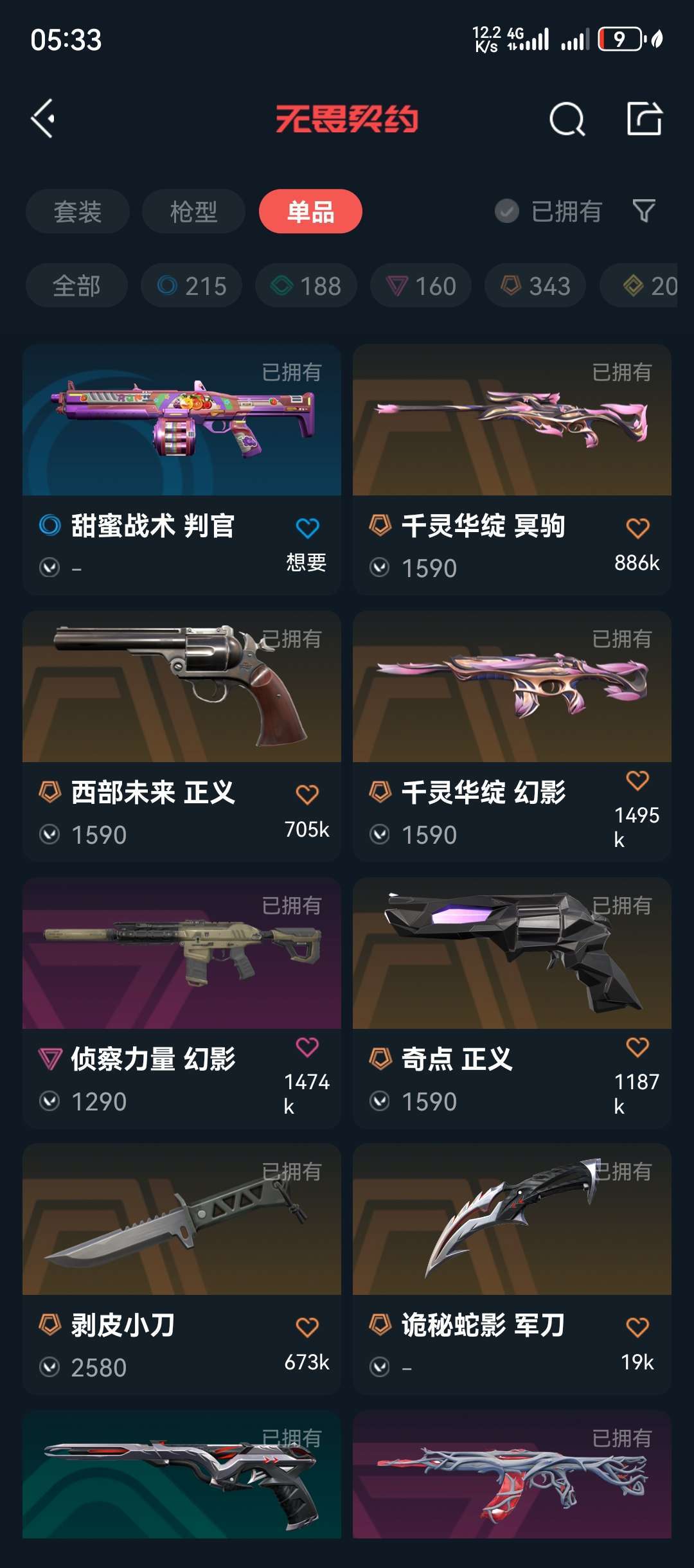Open the funnel filter options
This screenshot has height=1568, width=694.
644,211
